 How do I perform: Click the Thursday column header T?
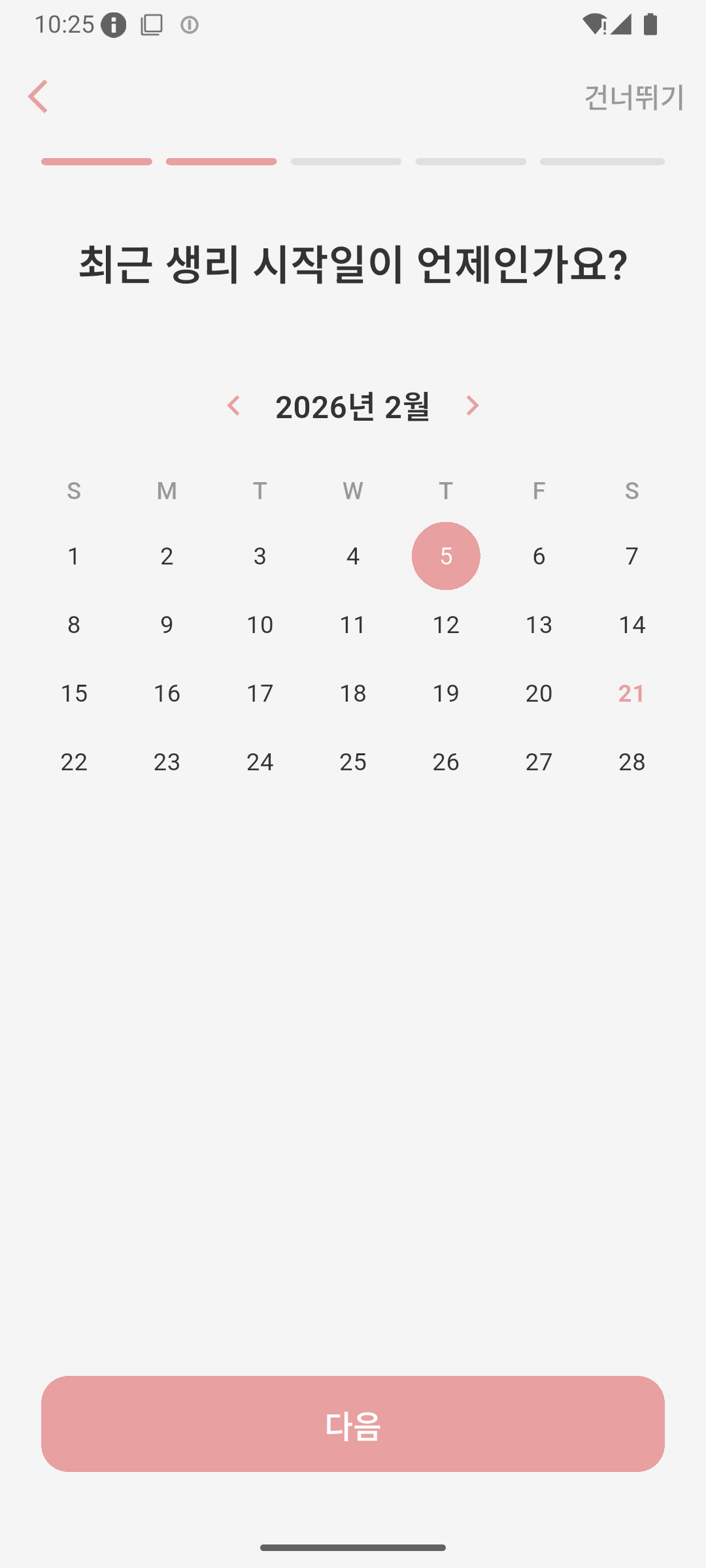click(445, 491)
